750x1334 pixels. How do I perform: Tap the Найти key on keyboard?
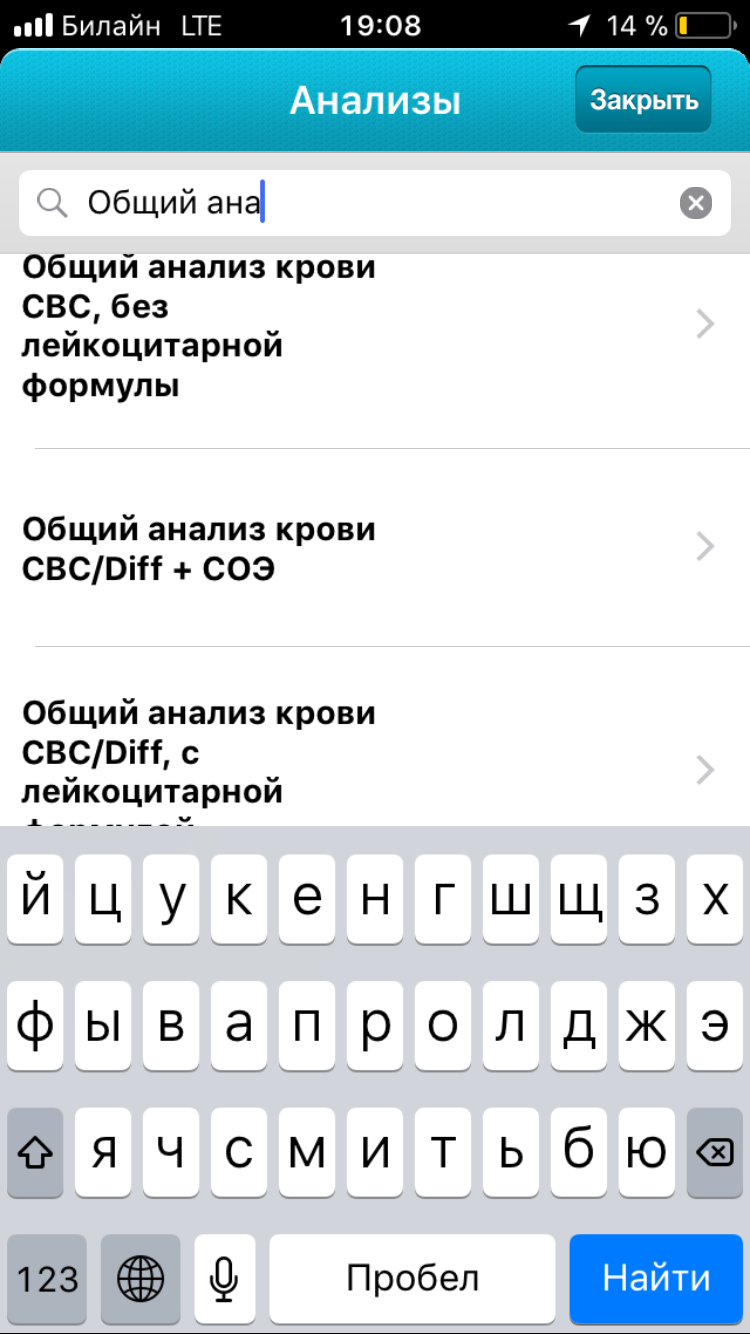click(x=656, y=1277)
